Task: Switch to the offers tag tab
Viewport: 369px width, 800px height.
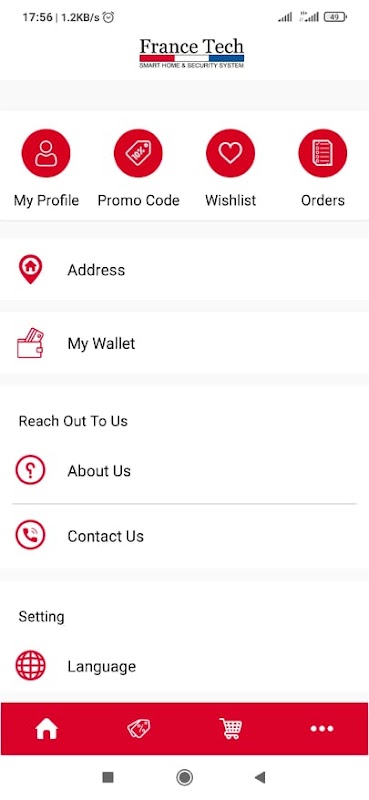Action: (138, 729)
